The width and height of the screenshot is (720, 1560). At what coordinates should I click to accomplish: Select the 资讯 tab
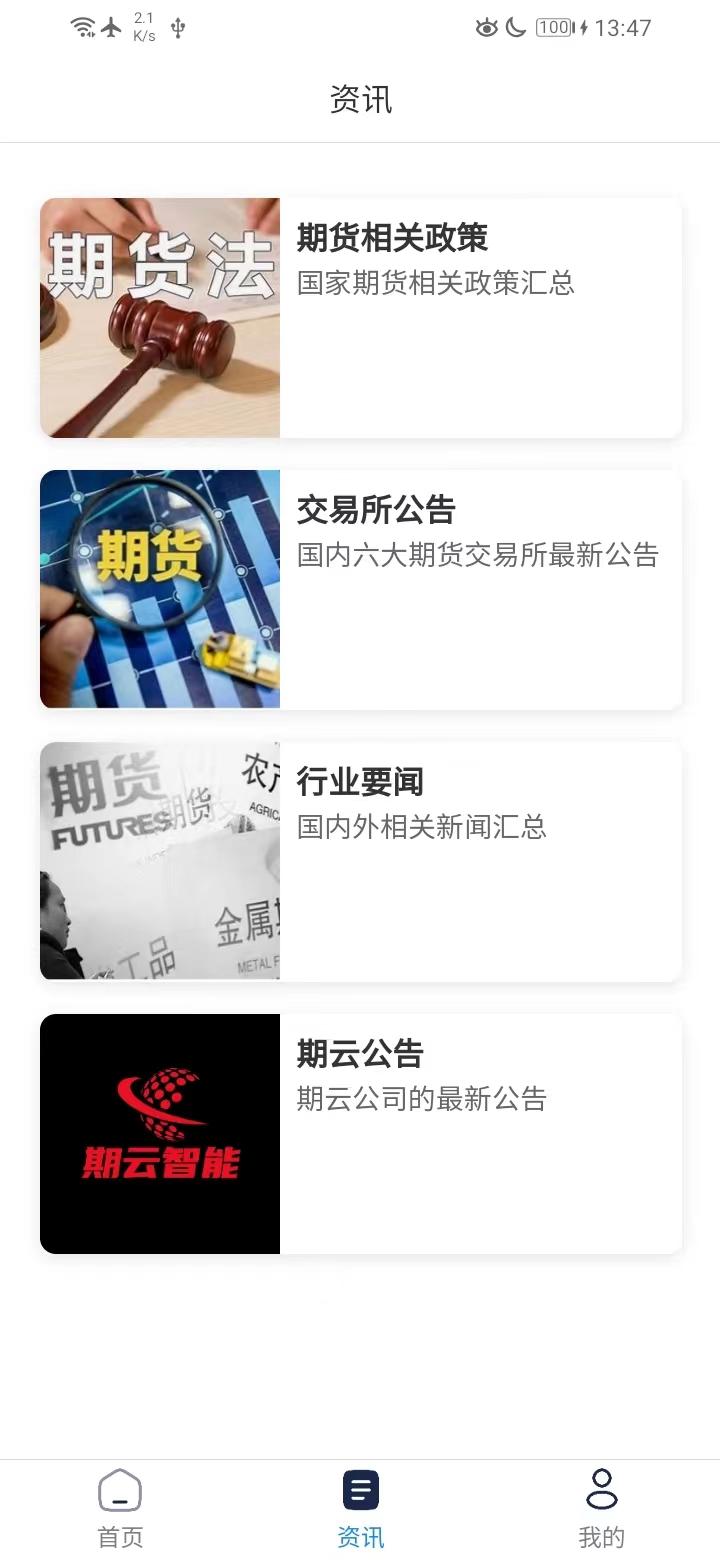coord(360,1509)
